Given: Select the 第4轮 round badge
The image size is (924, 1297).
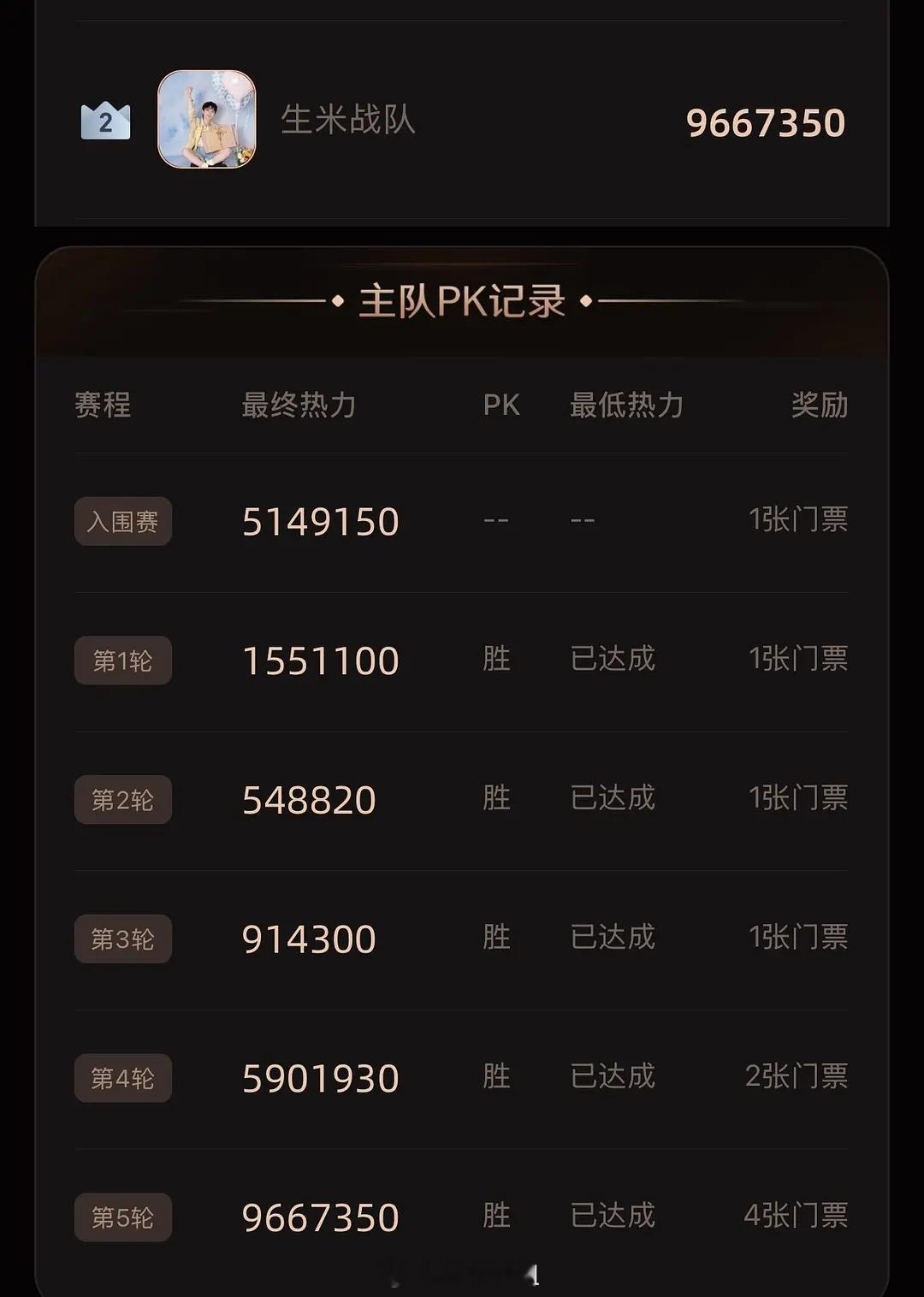Looking at the screenshot, I should (x=122, y=1078).
